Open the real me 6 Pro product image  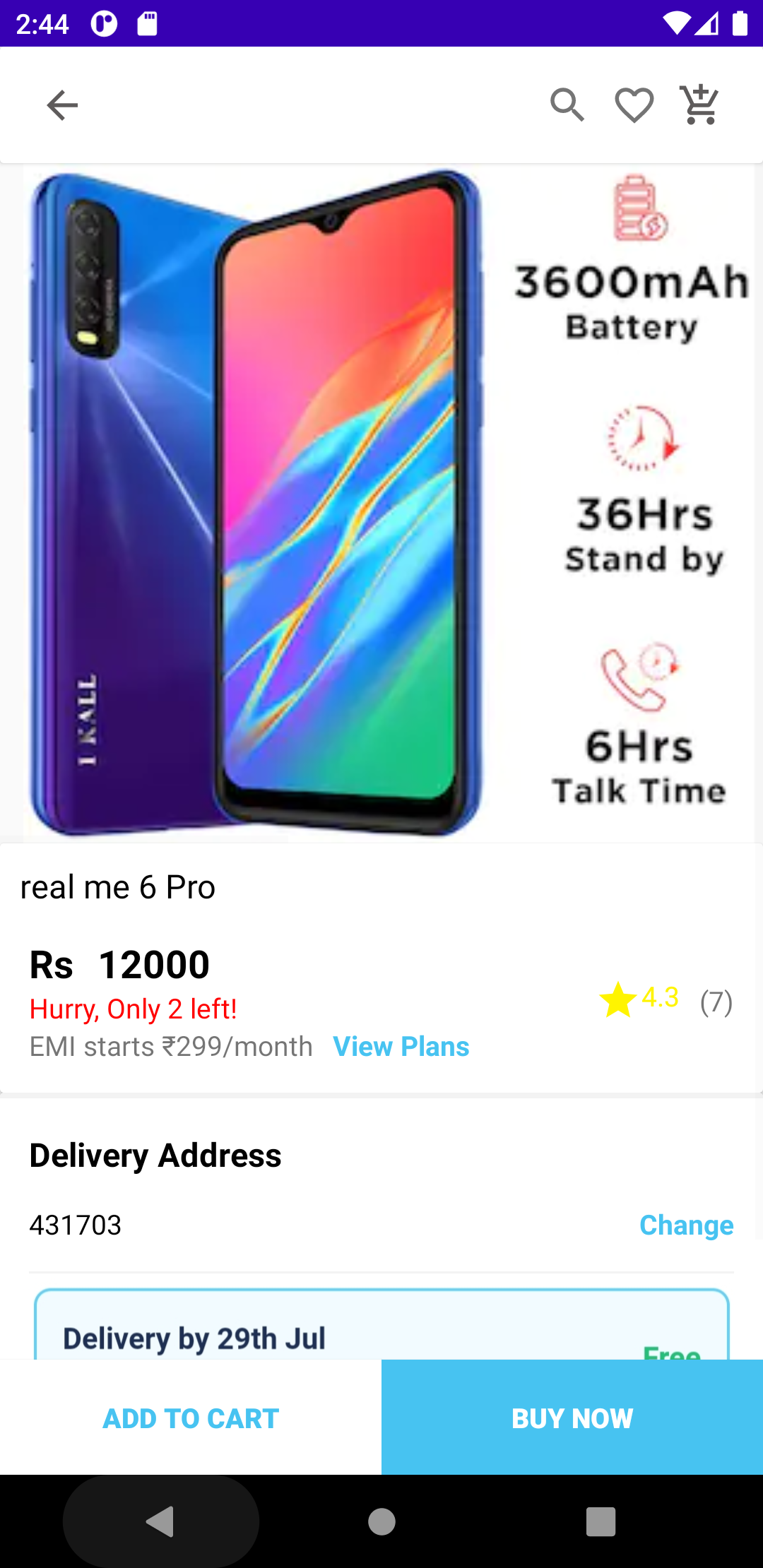click(381, 503)
